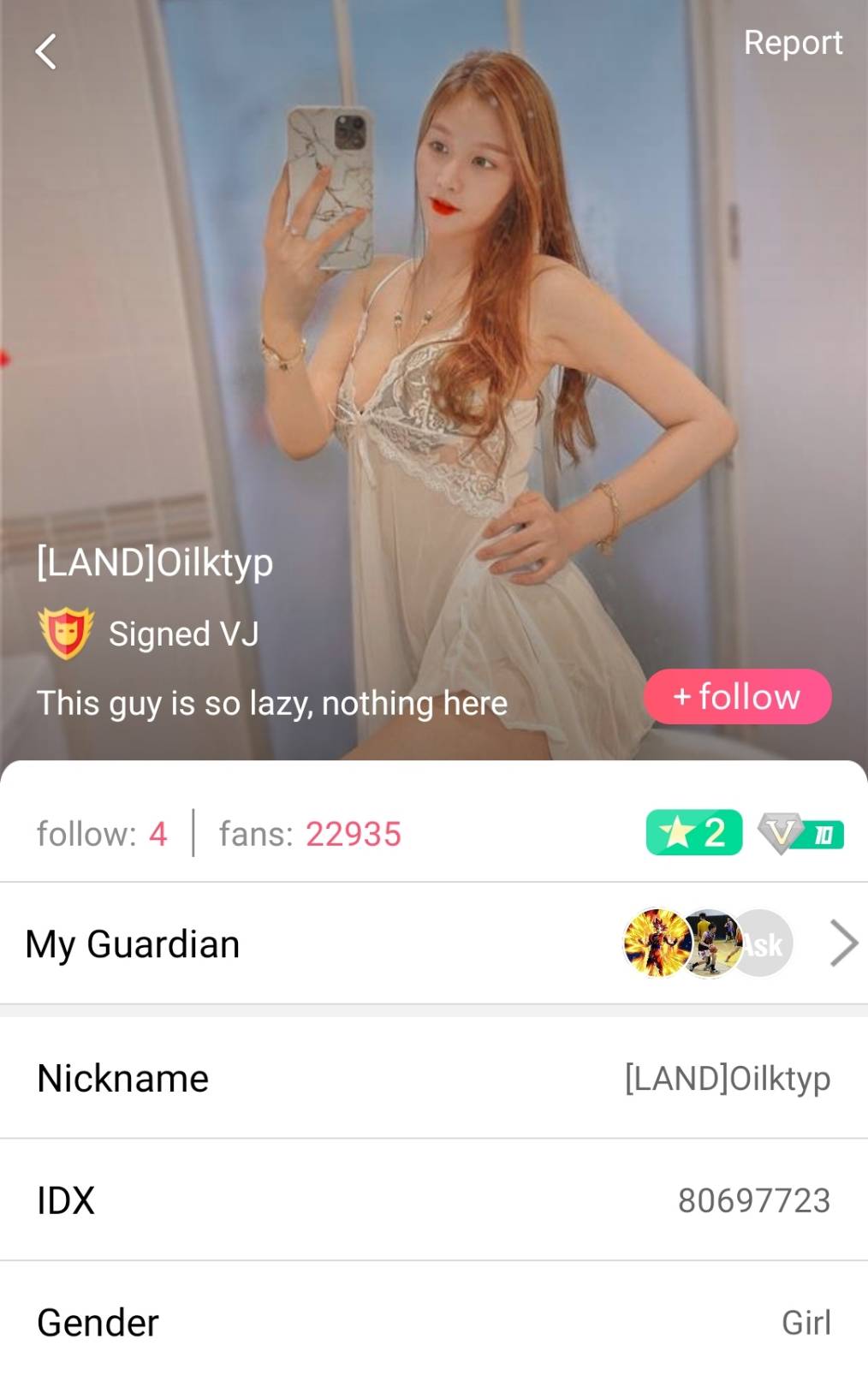View the following count
Screen dimensions: 868x1381
[102, 833]
